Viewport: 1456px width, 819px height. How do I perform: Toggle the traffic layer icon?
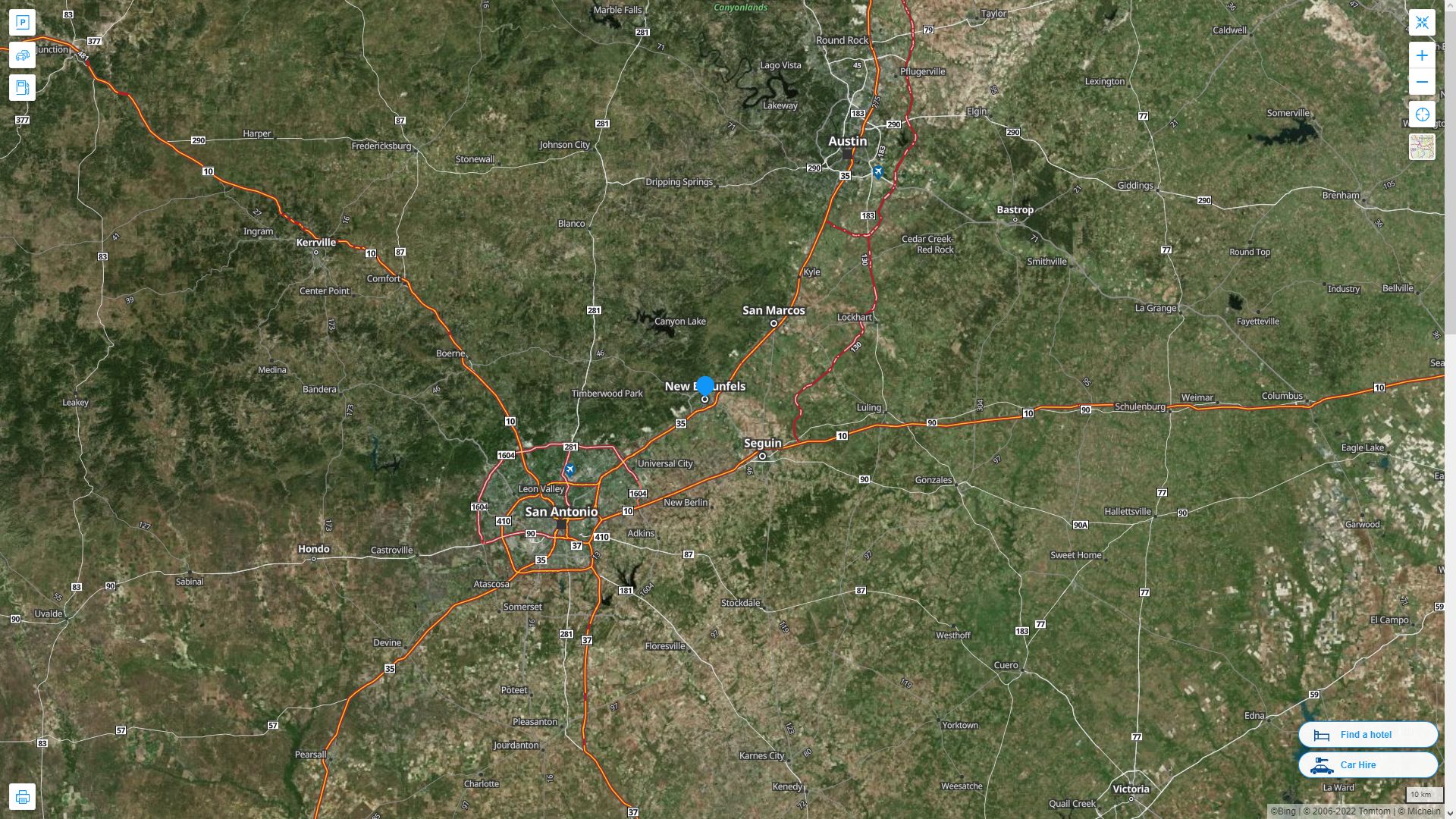pos(22,55)
